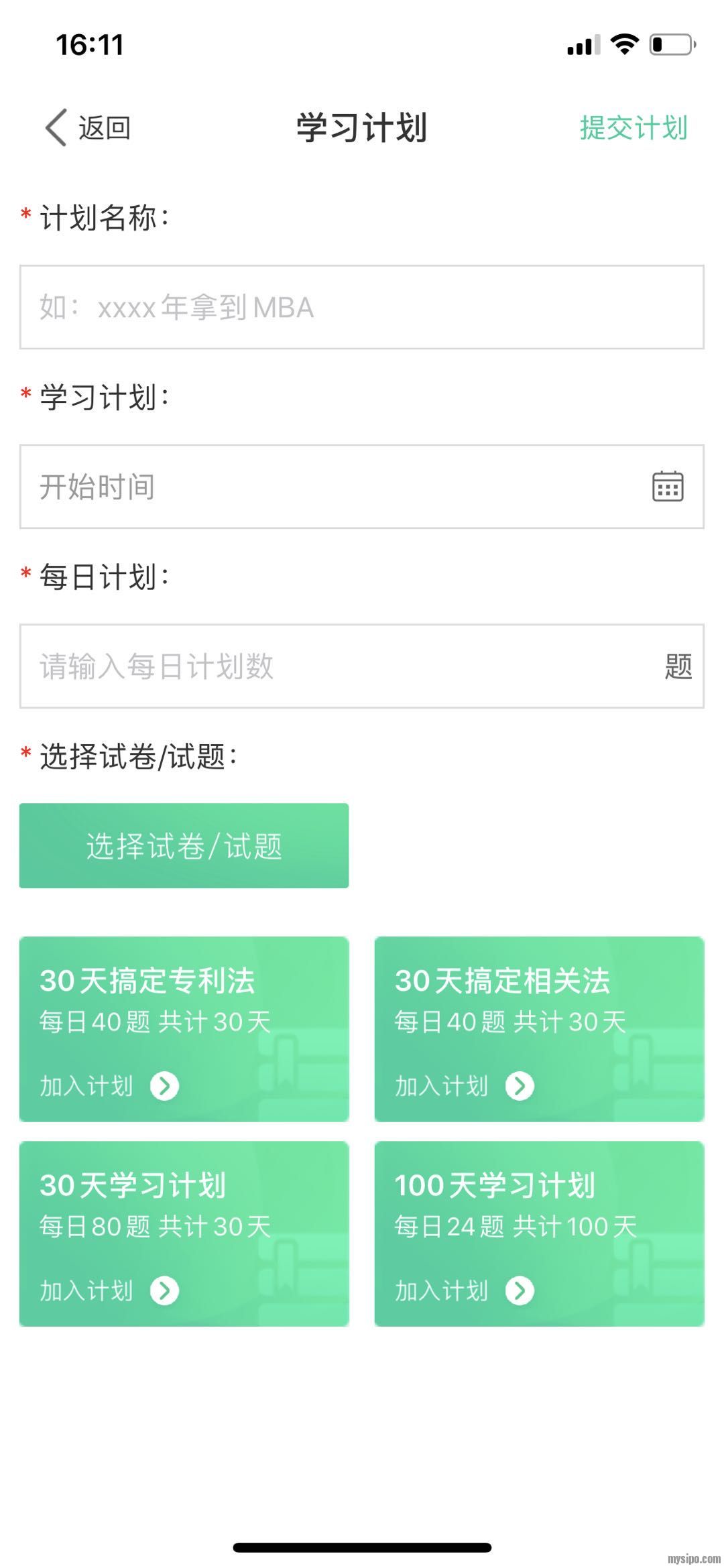Tap the 返回 back button

(x=87, y=127)
